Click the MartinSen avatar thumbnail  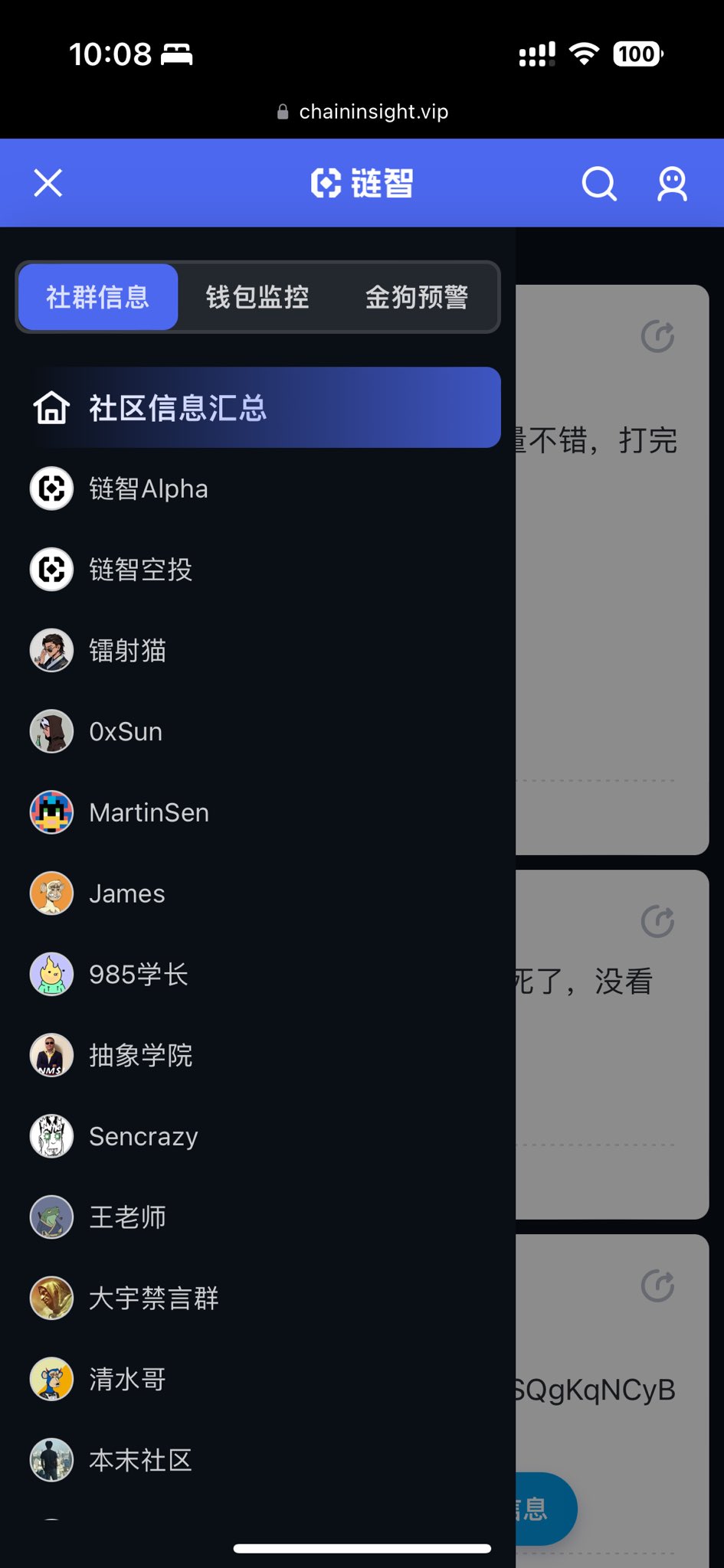pos(51,812)
